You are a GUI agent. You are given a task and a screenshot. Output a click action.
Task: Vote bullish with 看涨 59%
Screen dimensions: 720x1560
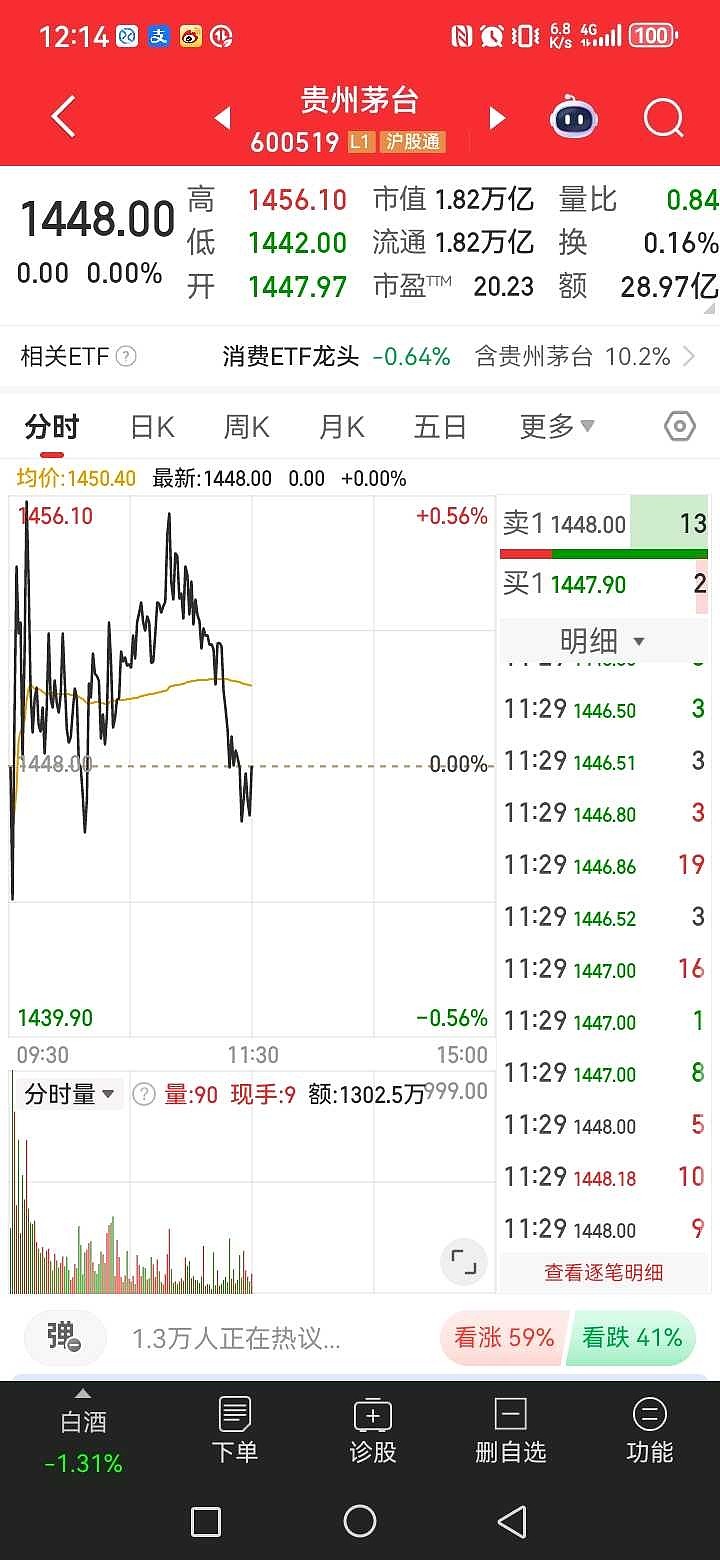point(501,1337)
